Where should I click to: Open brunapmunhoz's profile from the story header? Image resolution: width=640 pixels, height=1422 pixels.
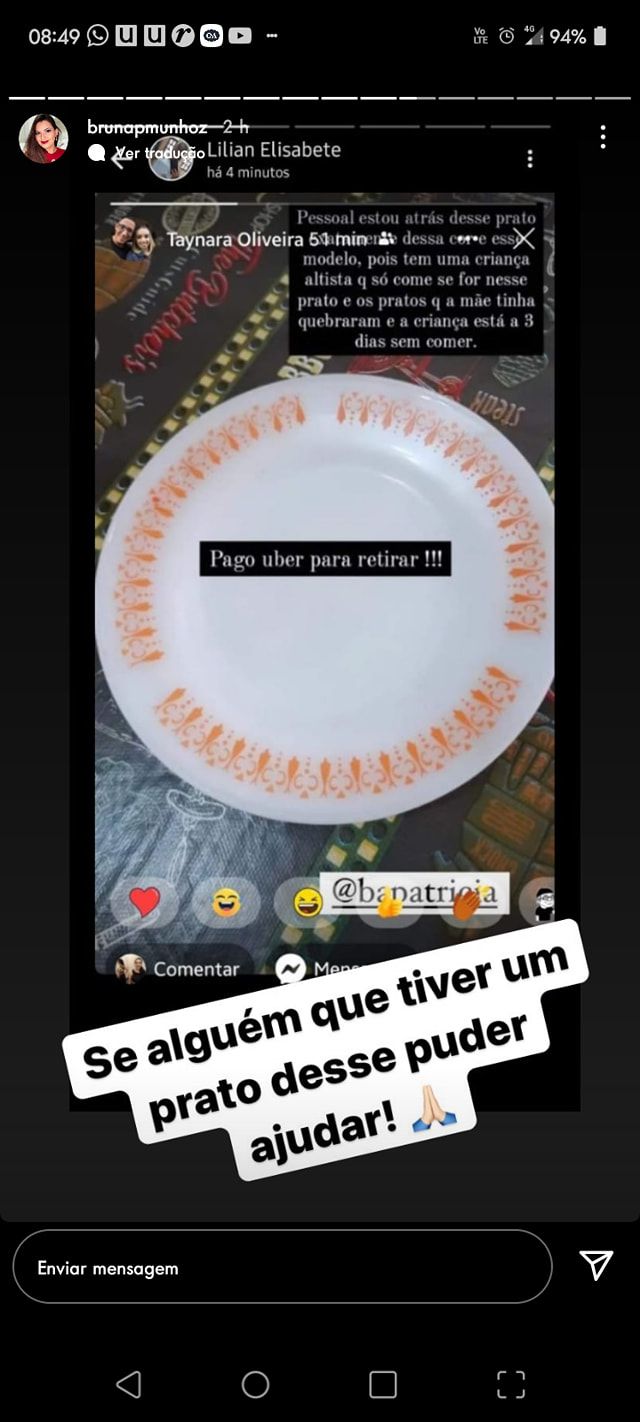click(x=147, y=127)
